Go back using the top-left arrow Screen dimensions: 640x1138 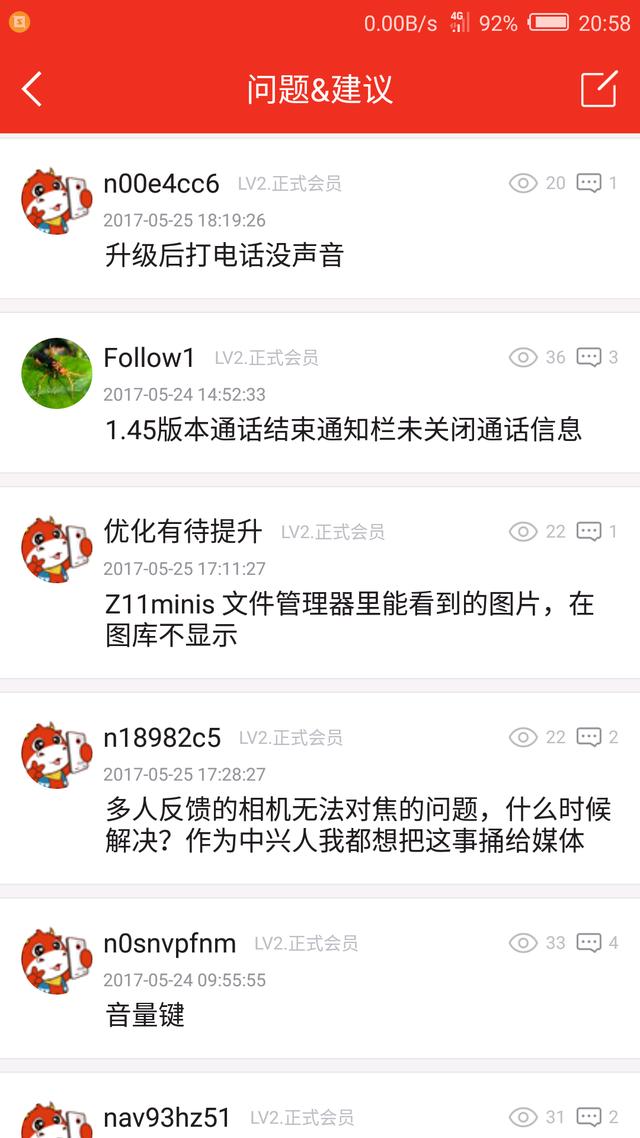33,89
